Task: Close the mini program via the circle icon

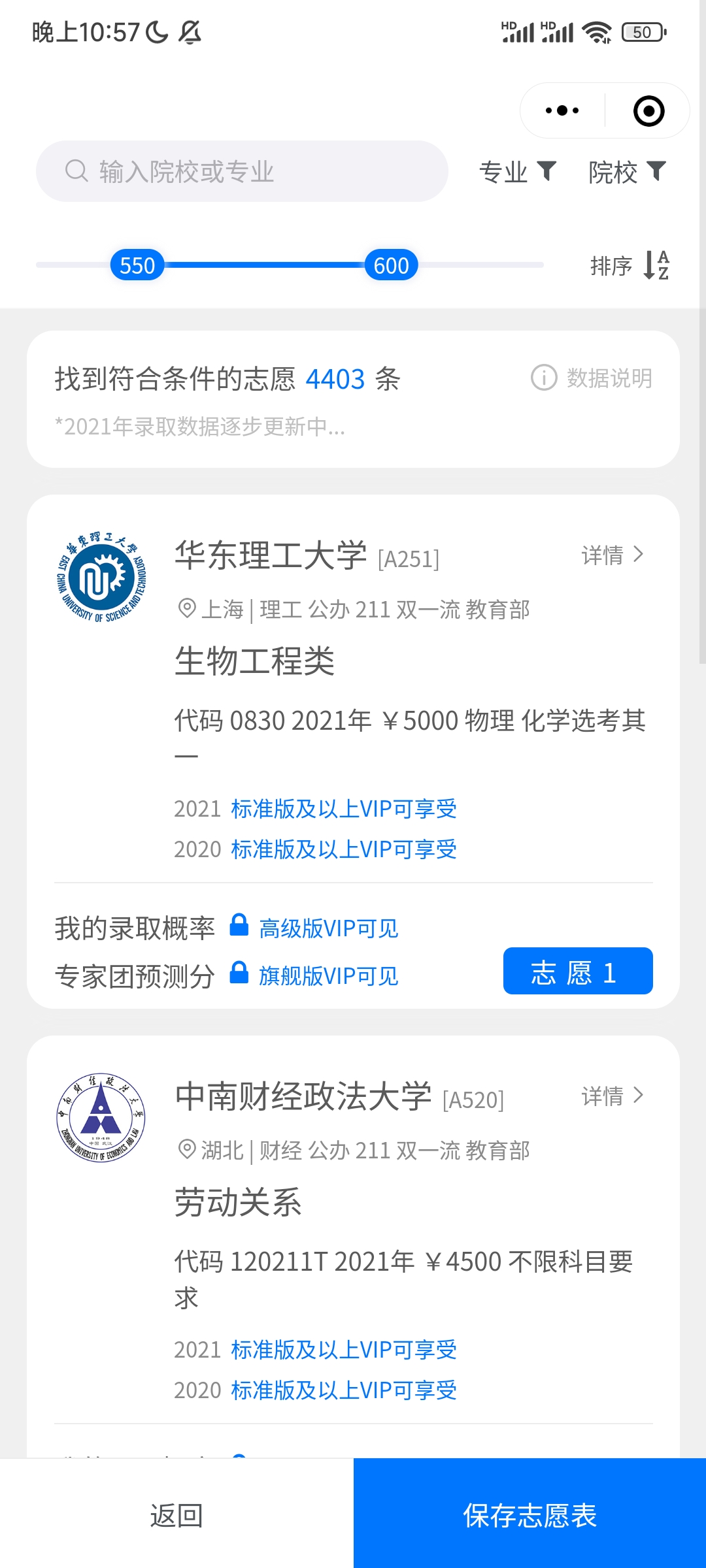Action: click(x=648, y=110)
